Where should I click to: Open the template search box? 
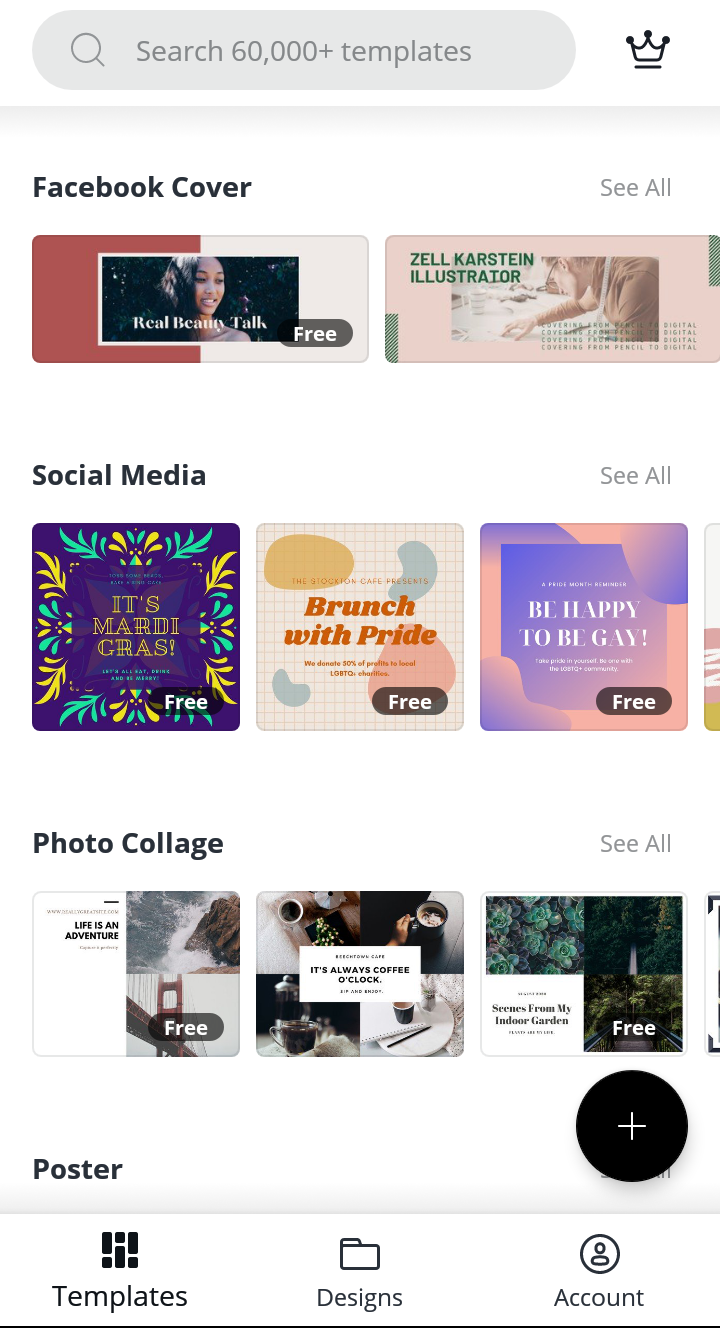(x=304, y=50)
